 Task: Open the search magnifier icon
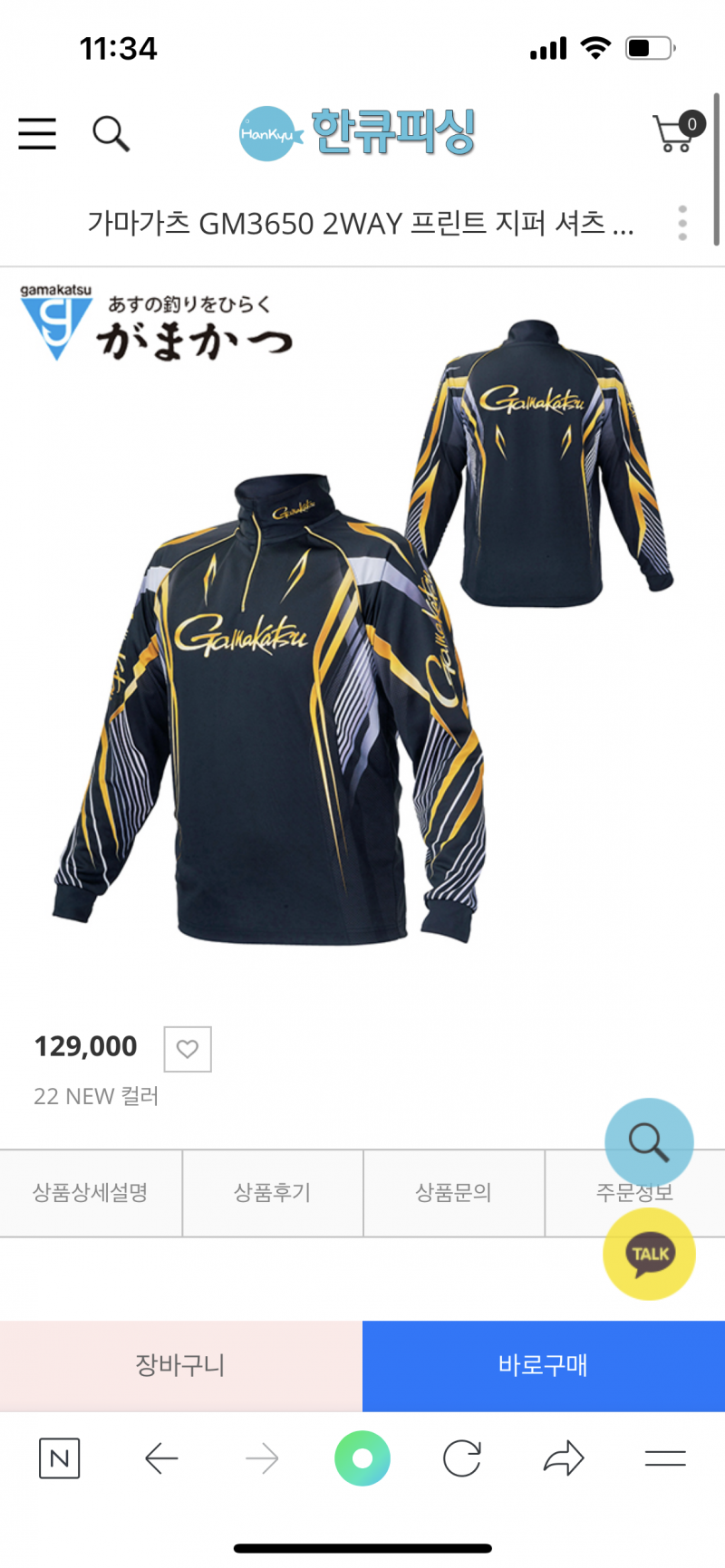[x=111, y=133]
